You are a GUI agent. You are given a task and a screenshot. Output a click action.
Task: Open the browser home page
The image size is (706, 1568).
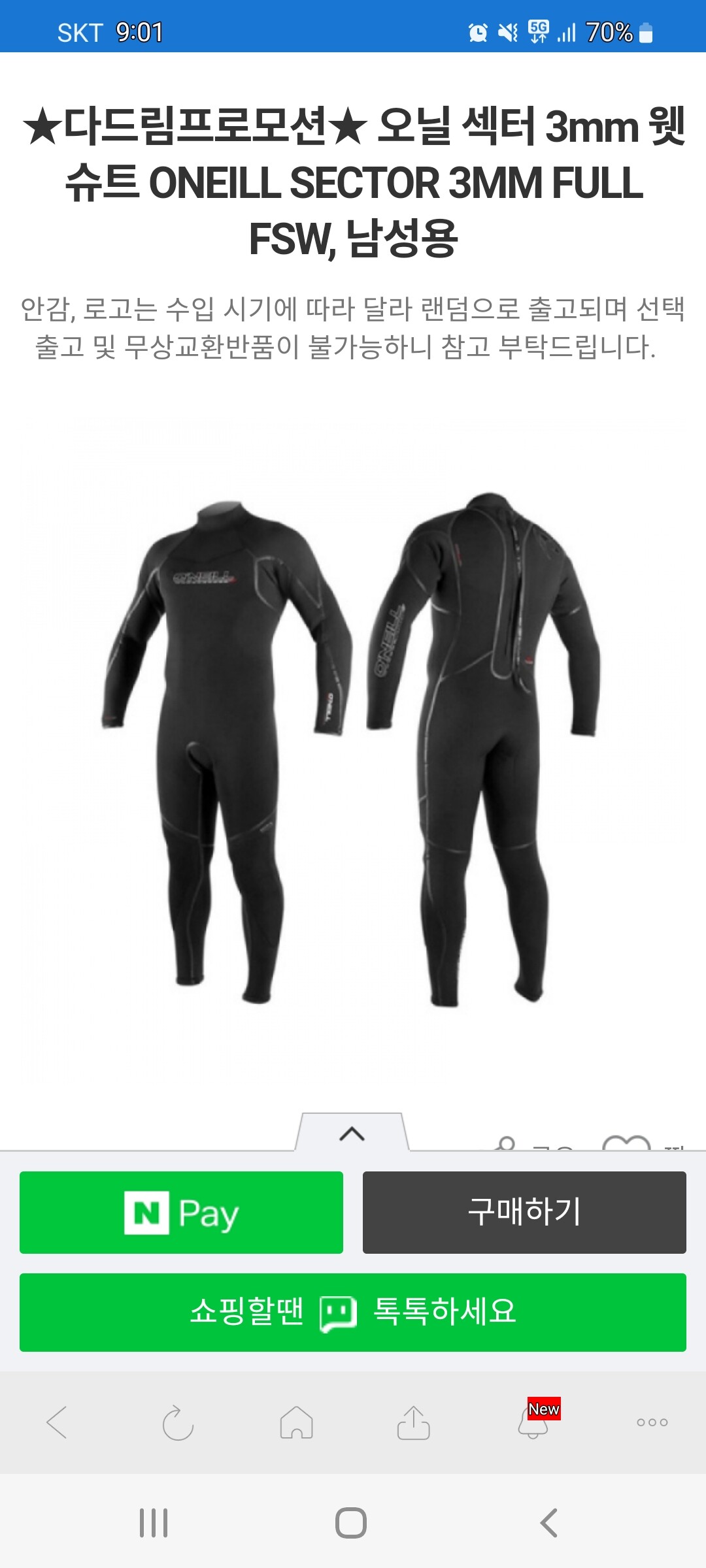(x=296, y=1422)
